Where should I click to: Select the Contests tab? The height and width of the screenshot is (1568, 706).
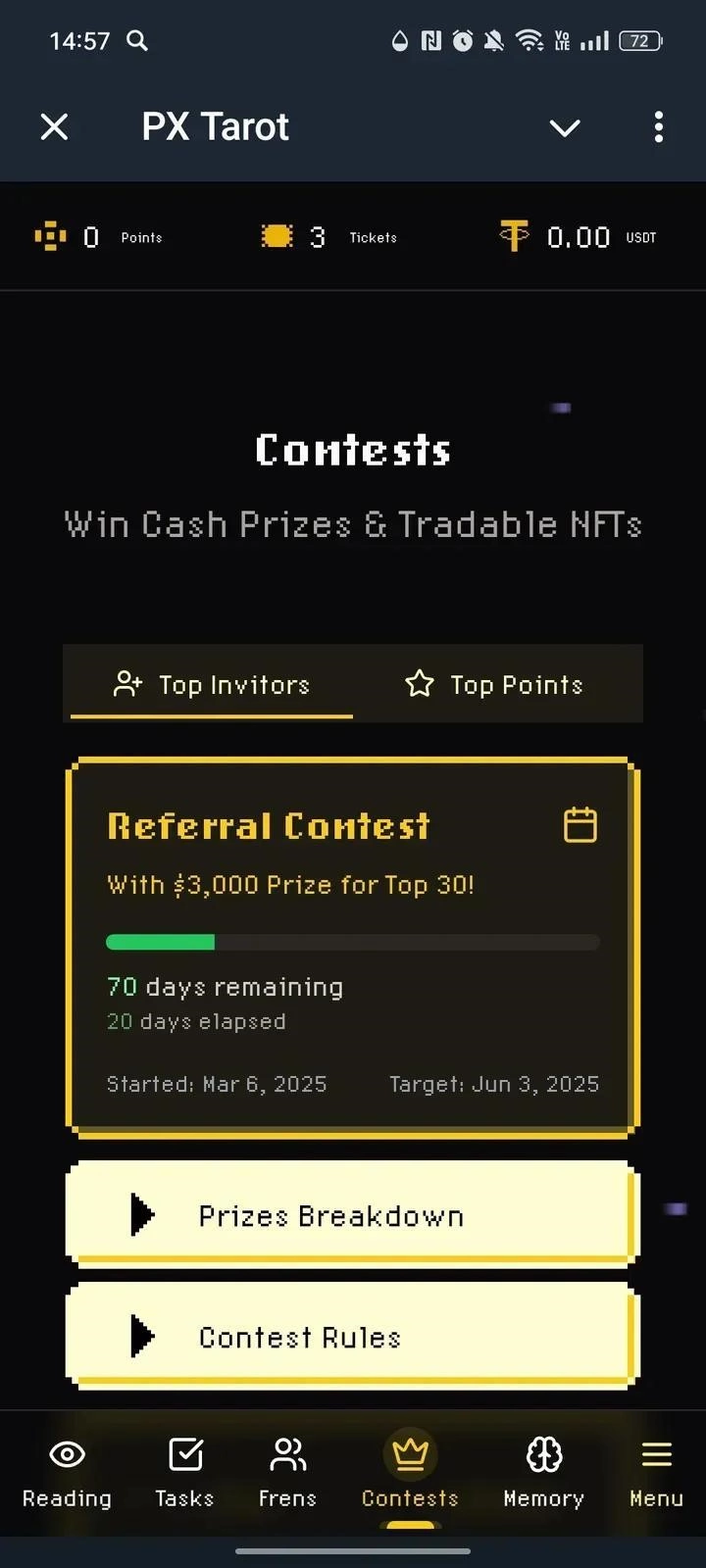pyautogui.click(x=410, y=1472)
